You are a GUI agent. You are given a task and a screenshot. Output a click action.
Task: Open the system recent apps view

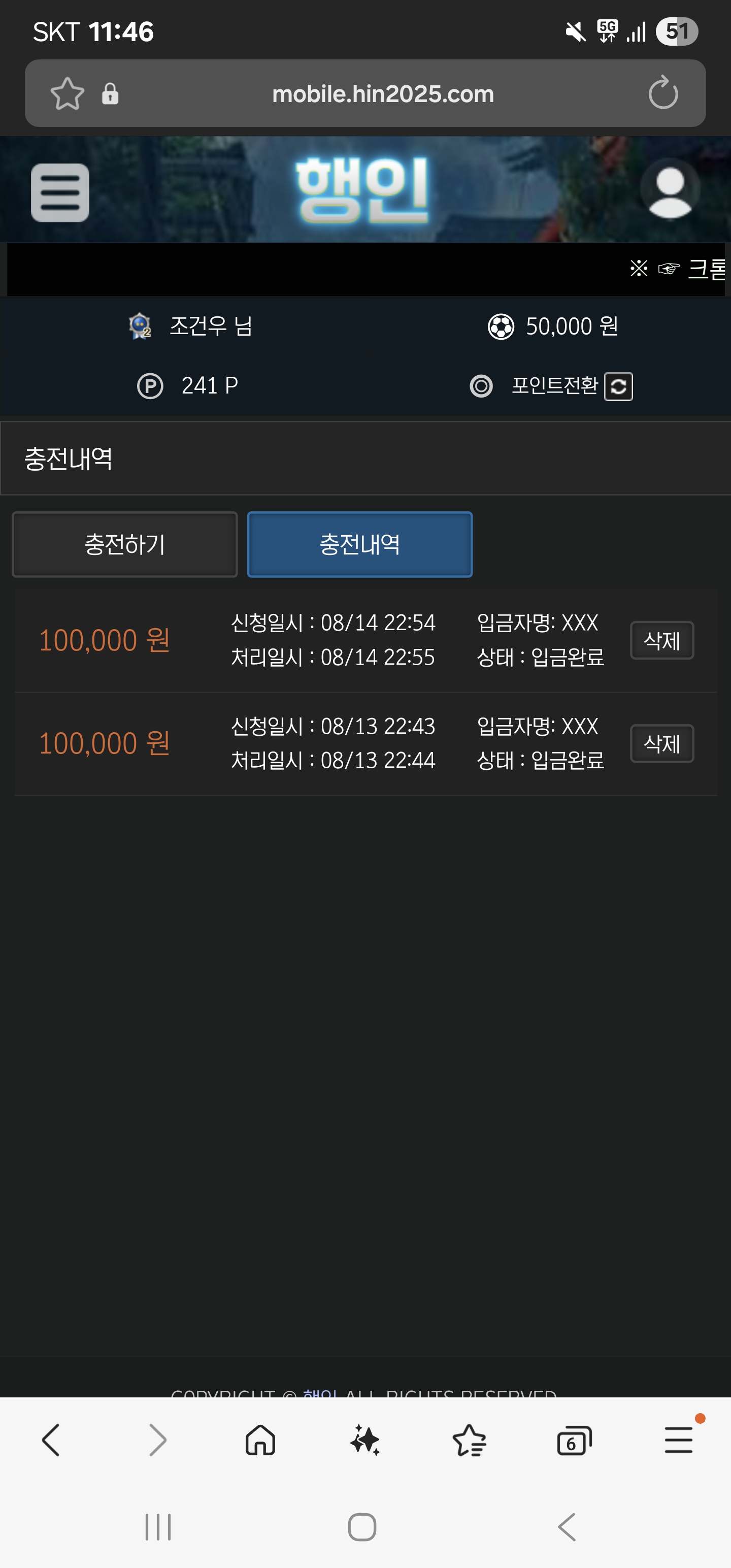[x=158, y=1527]
